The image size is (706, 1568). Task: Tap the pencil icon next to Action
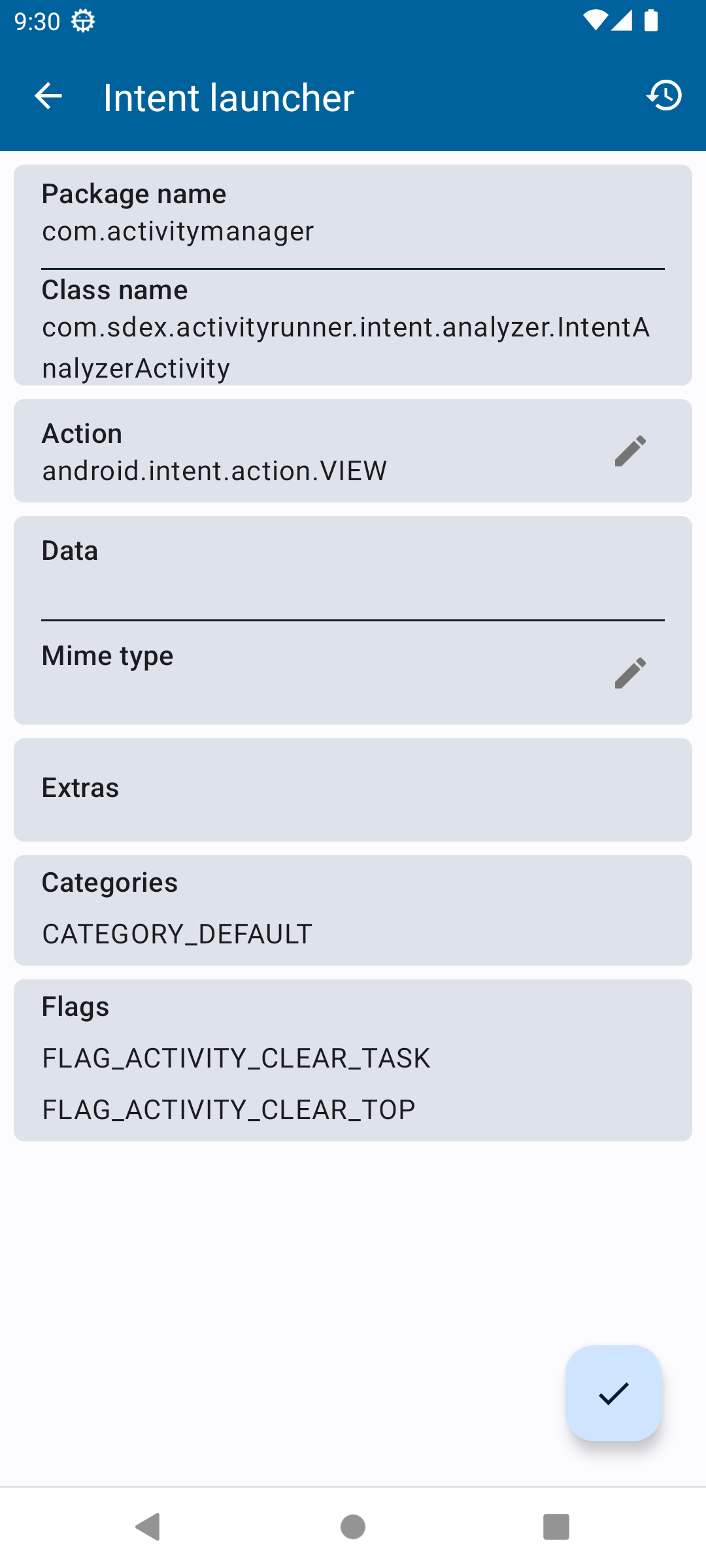coord(630,451)
